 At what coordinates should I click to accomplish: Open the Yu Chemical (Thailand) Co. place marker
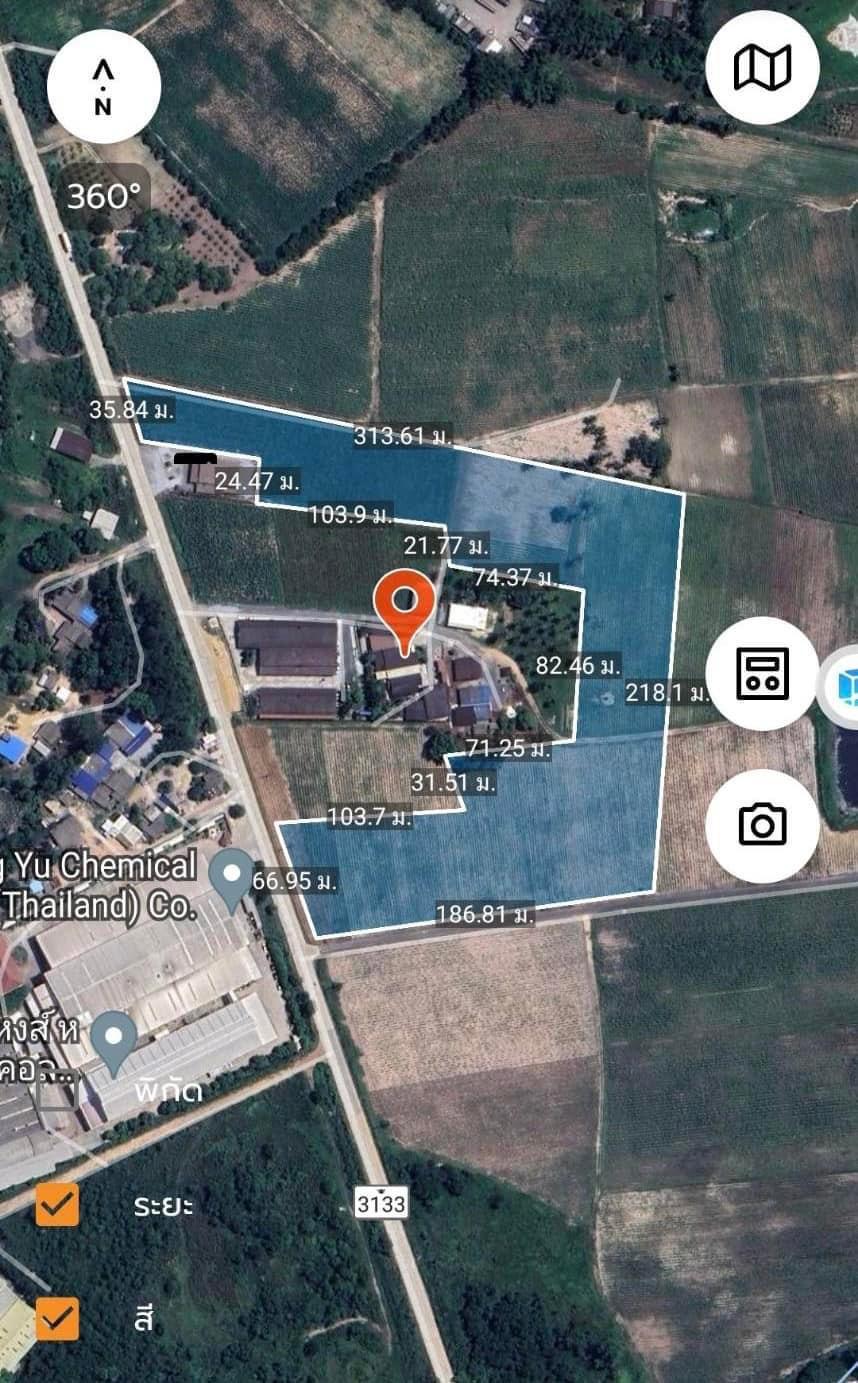(x=233, y=877)
